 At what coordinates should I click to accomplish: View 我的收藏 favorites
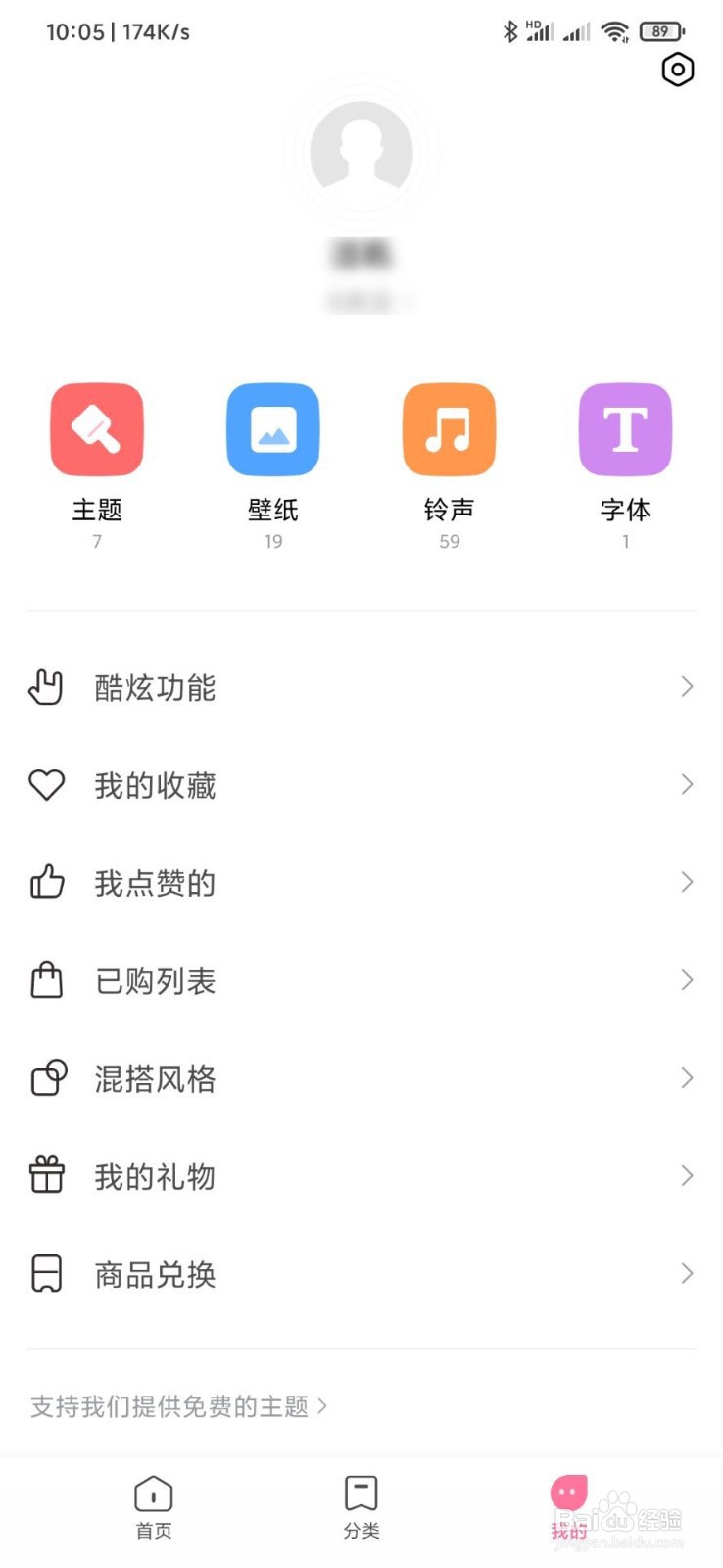[x=361, y=785]
